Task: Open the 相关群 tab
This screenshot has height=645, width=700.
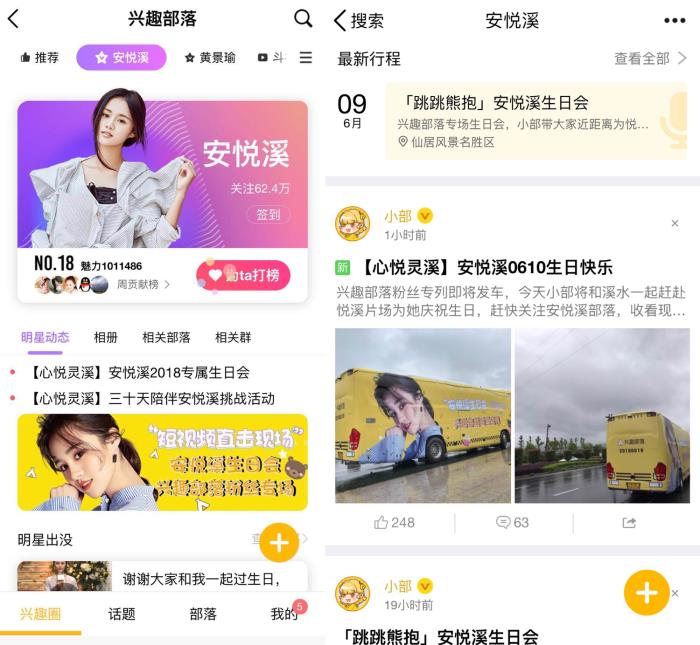Action: pos(232,337)
